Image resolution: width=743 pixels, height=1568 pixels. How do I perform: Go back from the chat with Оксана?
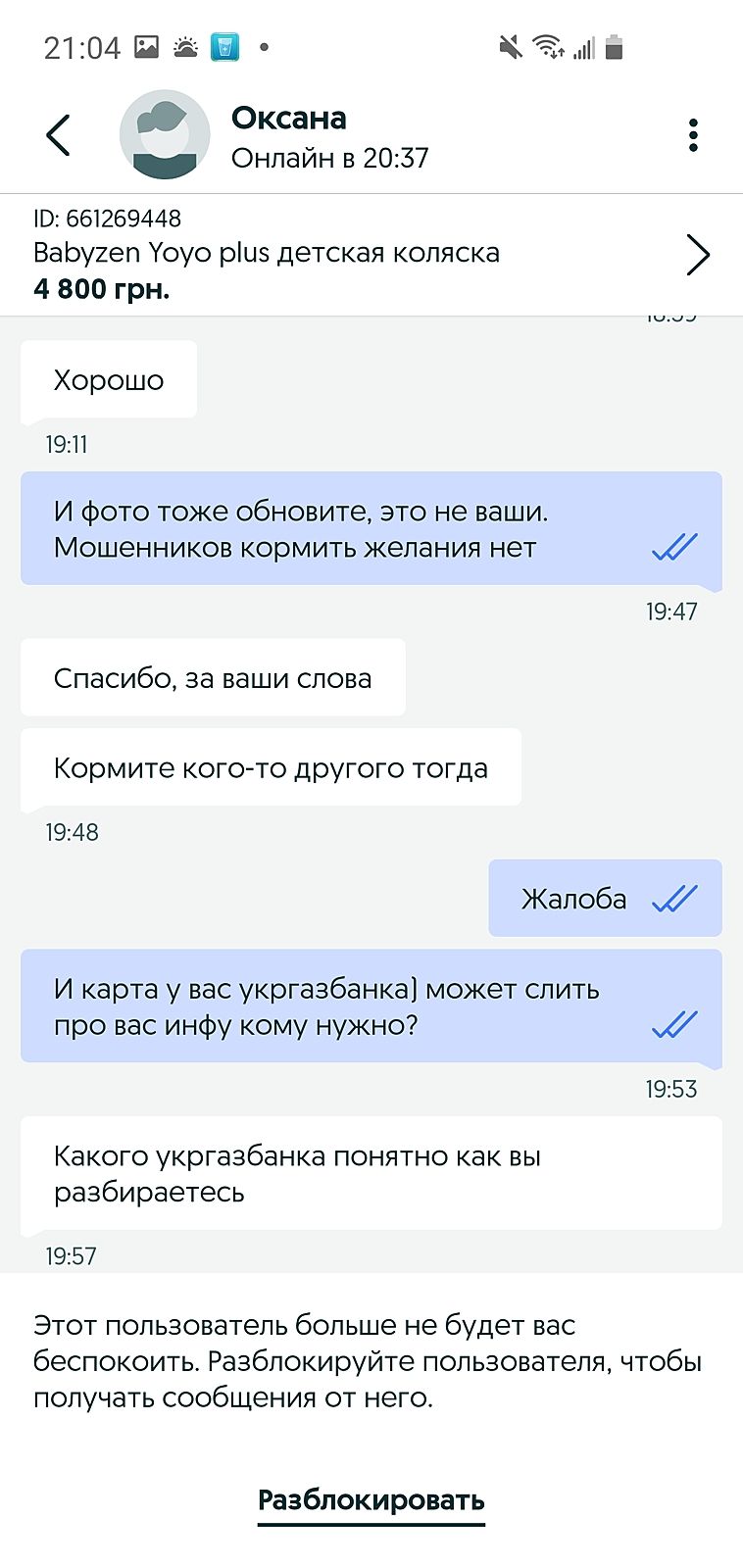[x=59, y=135]
